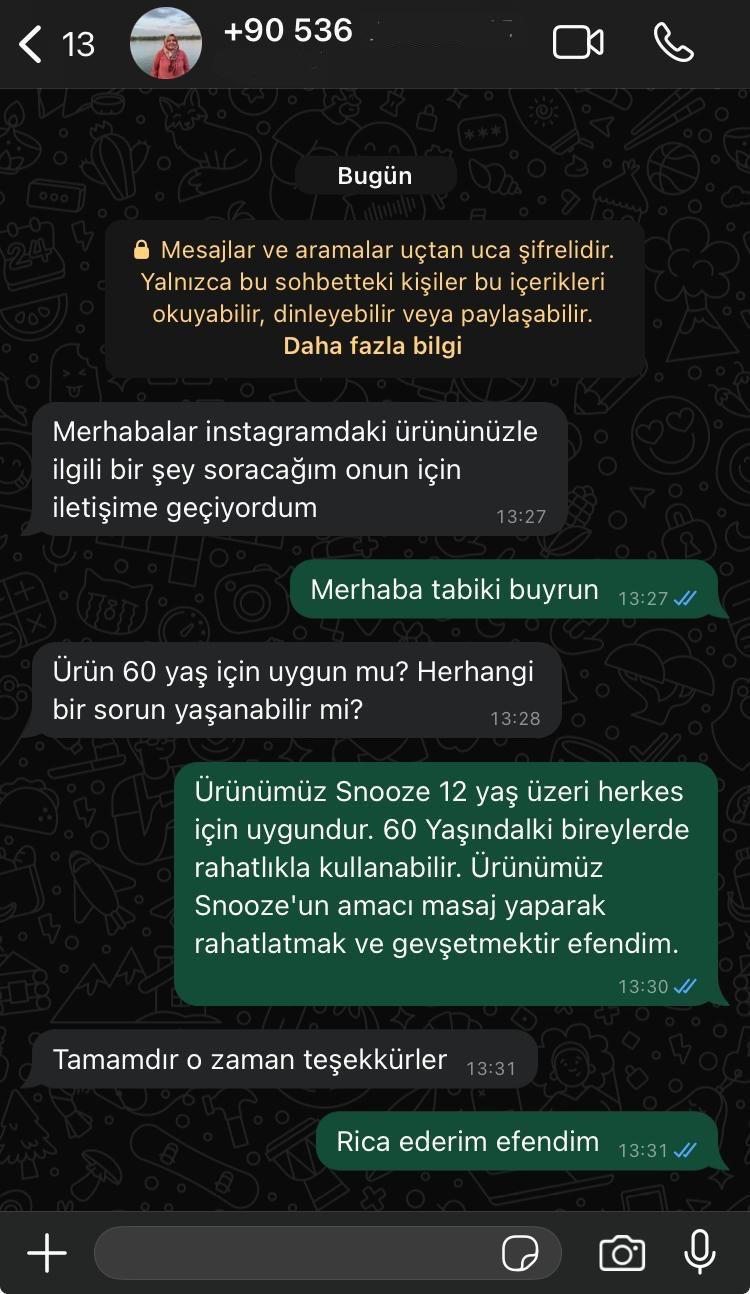The image size is (750, 1294).
Task: Go back to the chat list
Action: click(32, 44)
